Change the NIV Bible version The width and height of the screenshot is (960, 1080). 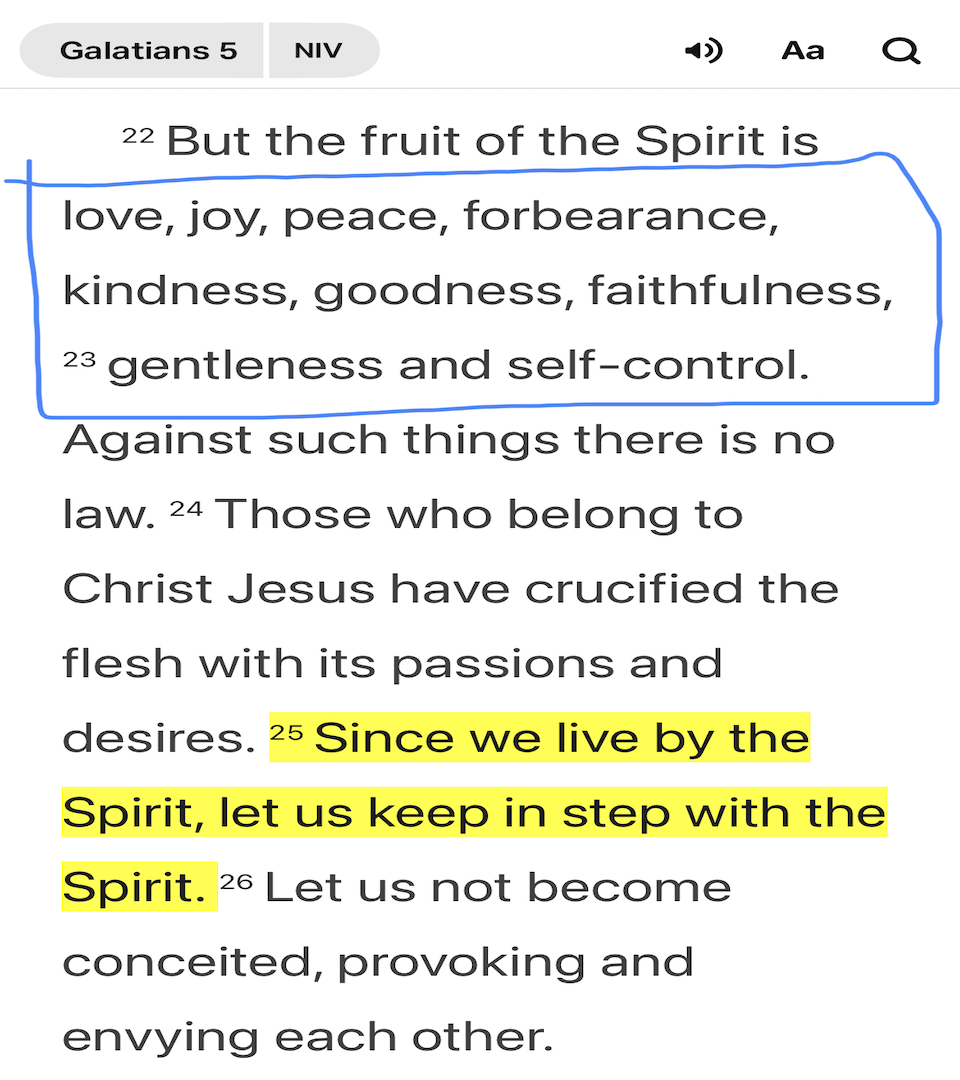(320, 50)
